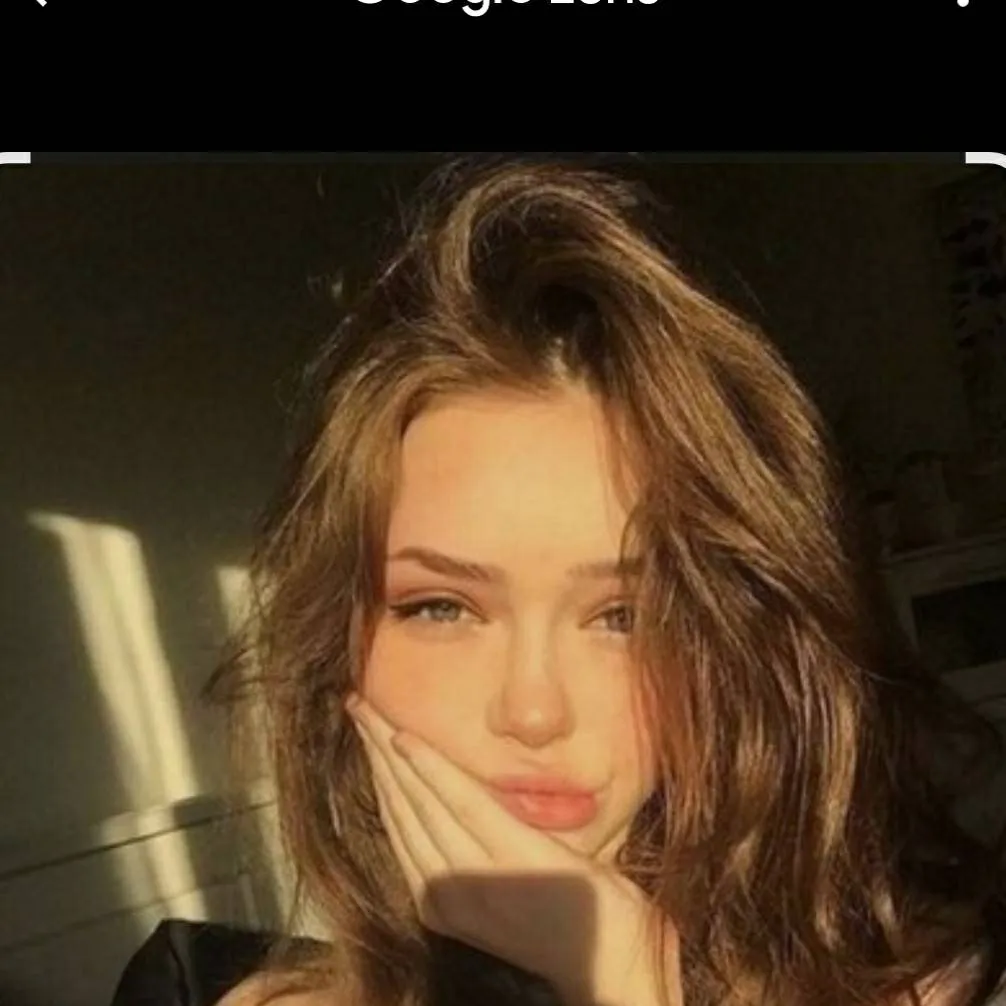Go back from Google Lens

[x=38, y=3]
